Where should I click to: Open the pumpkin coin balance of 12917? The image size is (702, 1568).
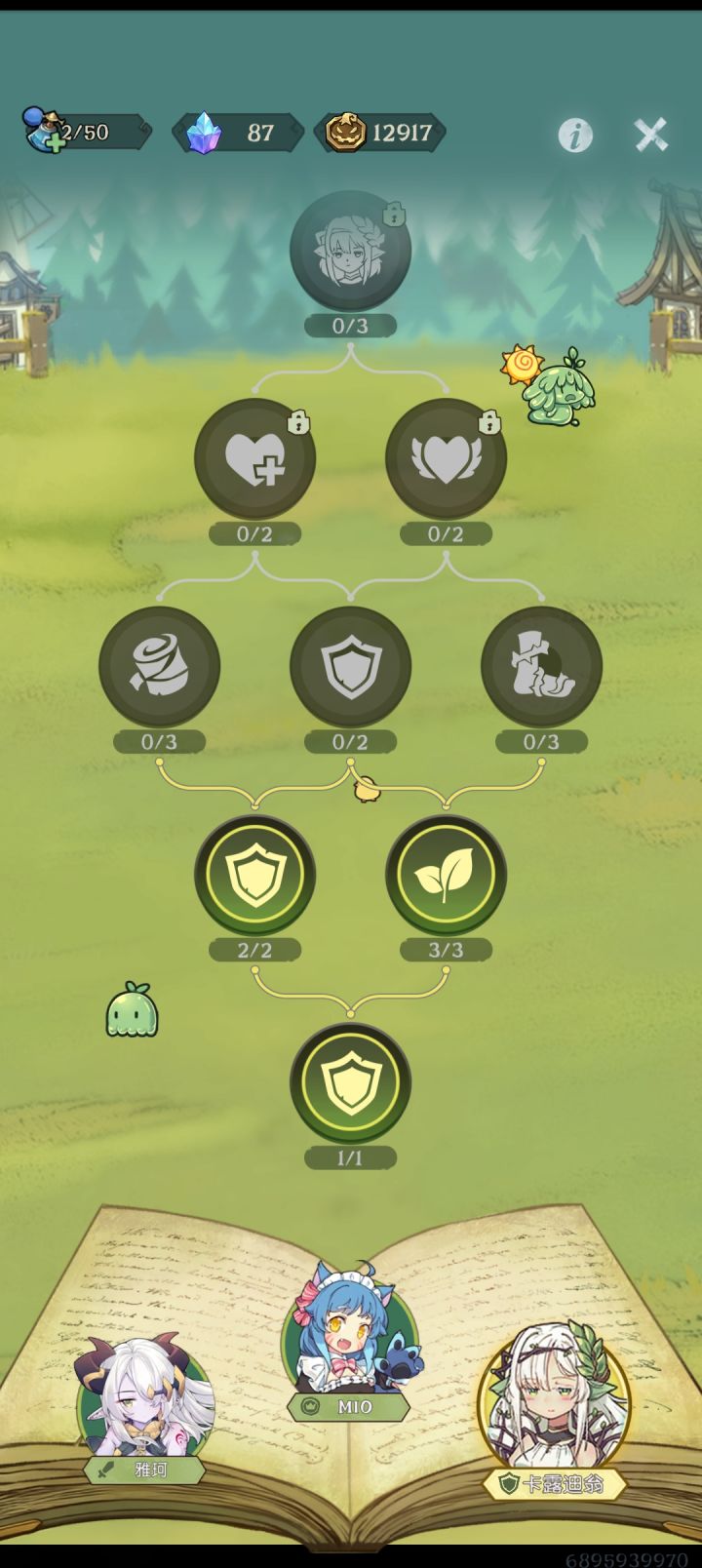pos(380,133)
